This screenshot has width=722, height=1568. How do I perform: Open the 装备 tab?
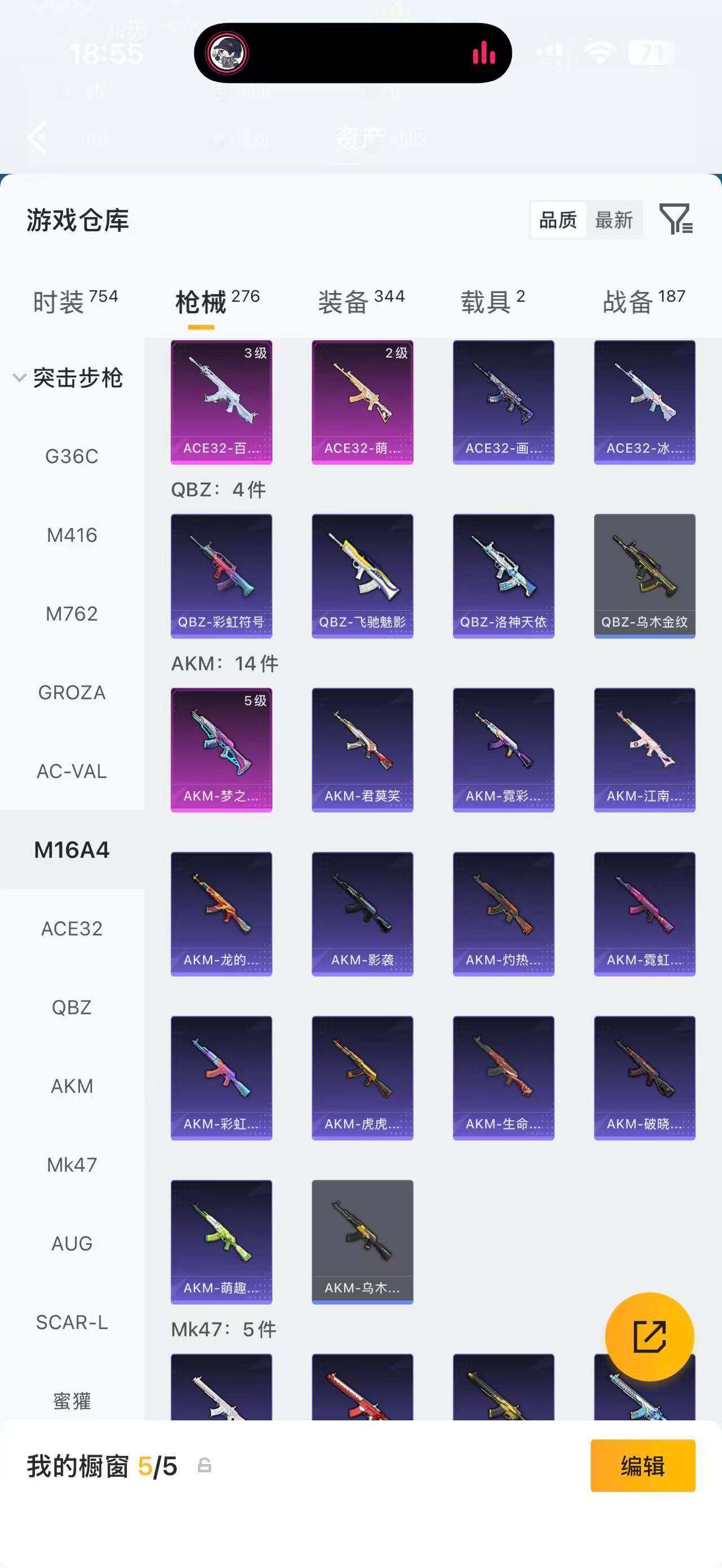[361, 301]
